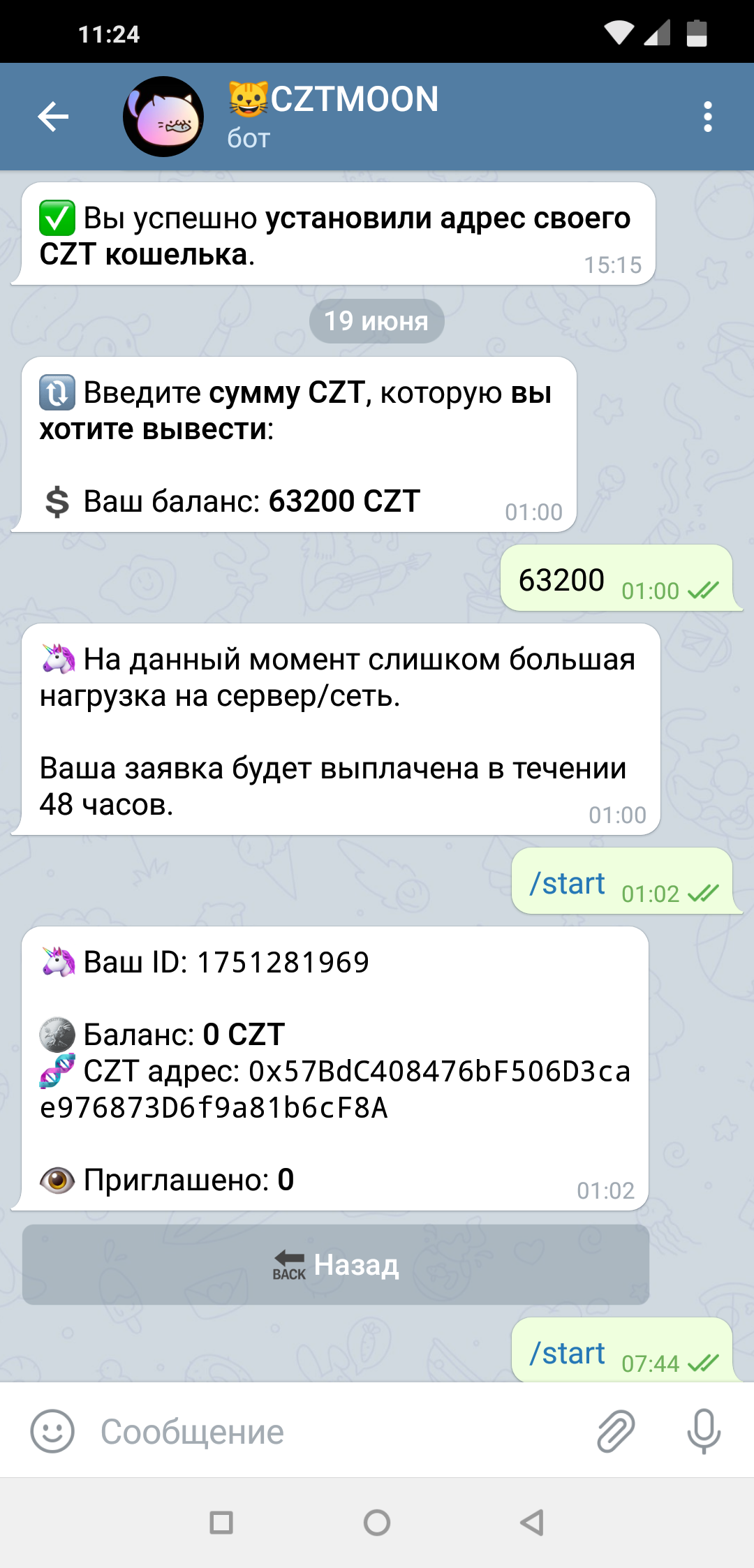The image size is (754, 1568).
Task: Go back using the header arrow
Action: [53, 117]
